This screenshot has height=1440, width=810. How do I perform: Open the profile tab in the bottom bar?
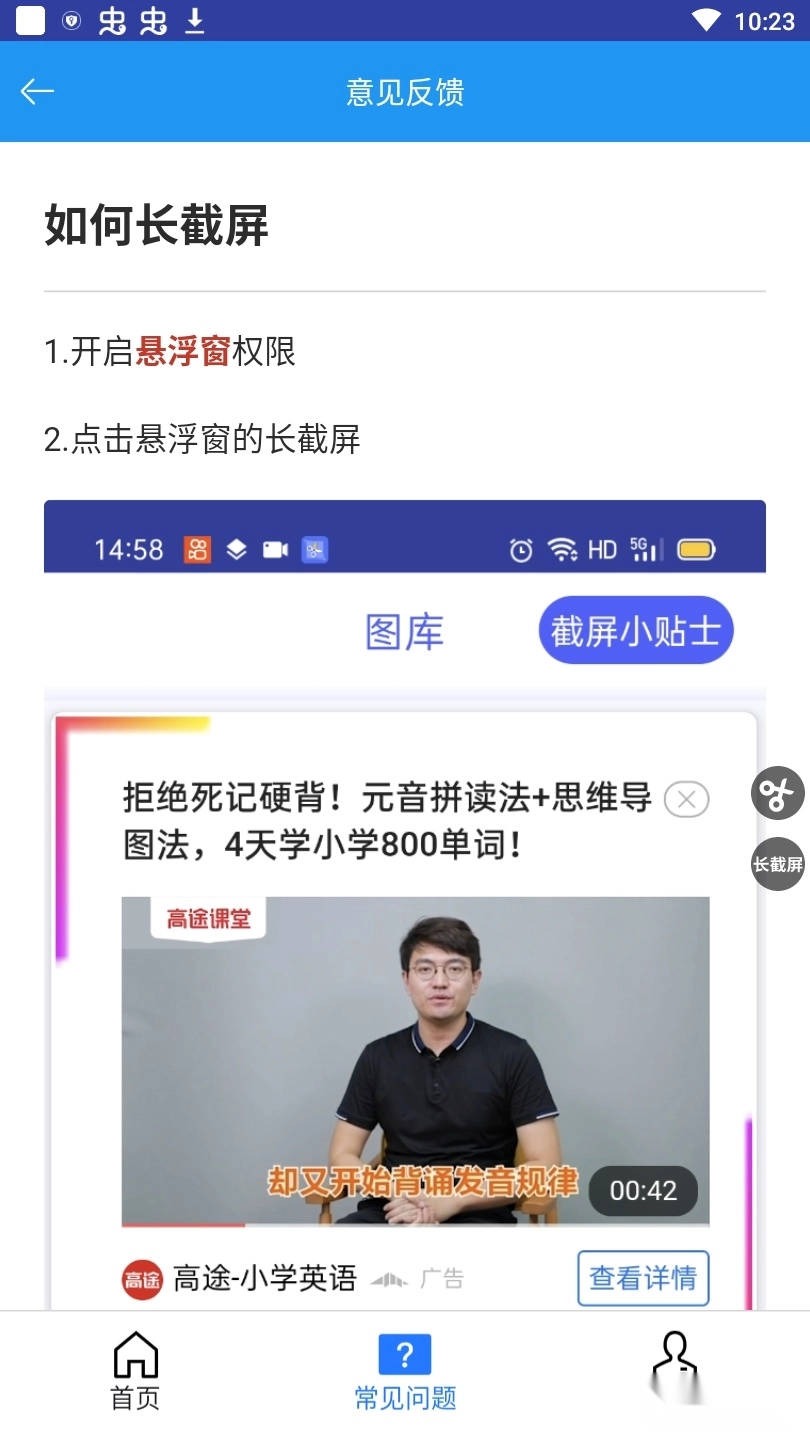(675, 1368)
